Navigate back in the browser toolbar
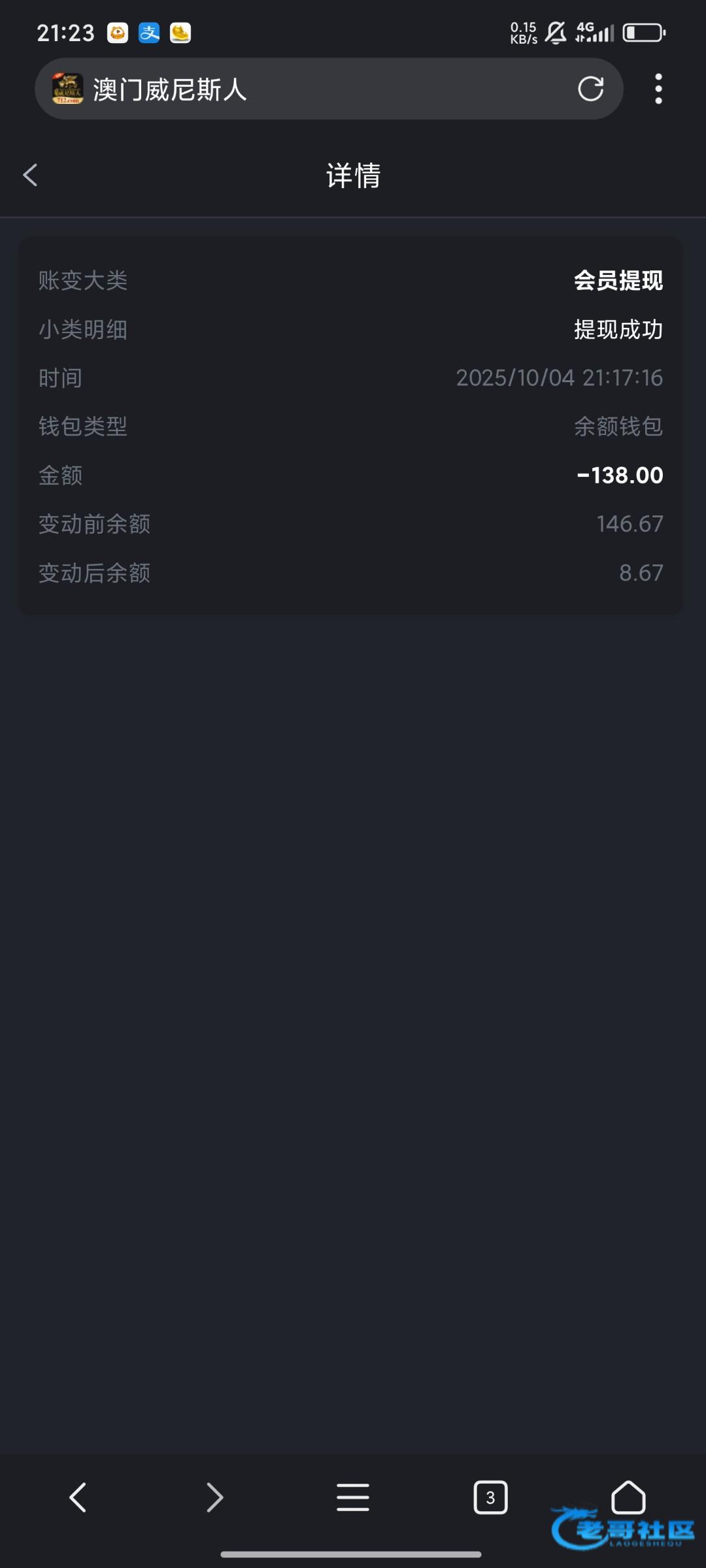Image resolution: width=706 pixels, height=1568 pixels. (x=78, y=1497)
